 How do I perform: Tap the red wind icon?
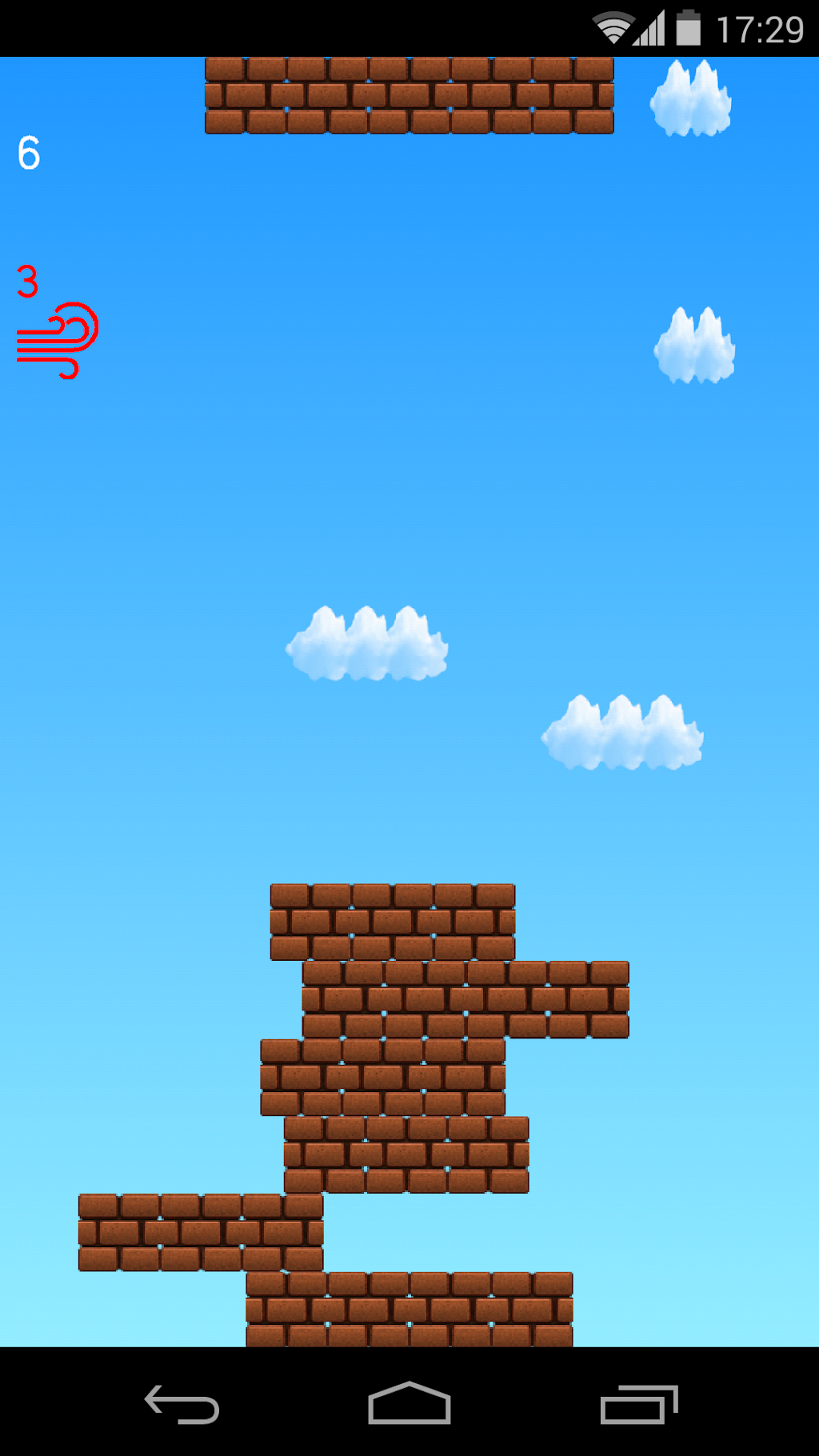58,340
